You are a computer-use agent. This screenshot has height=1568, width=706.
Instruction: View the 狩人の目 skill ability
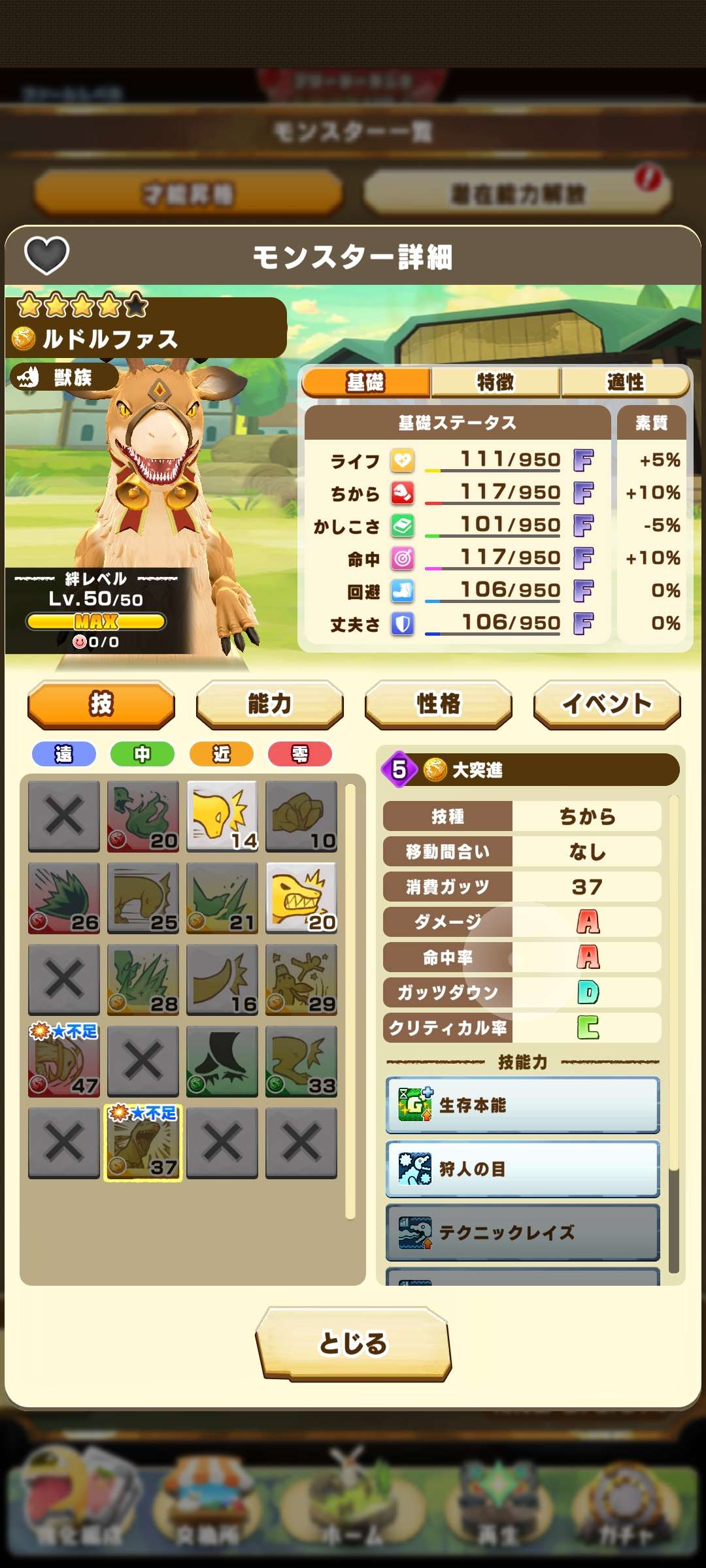click(522, 1169)
